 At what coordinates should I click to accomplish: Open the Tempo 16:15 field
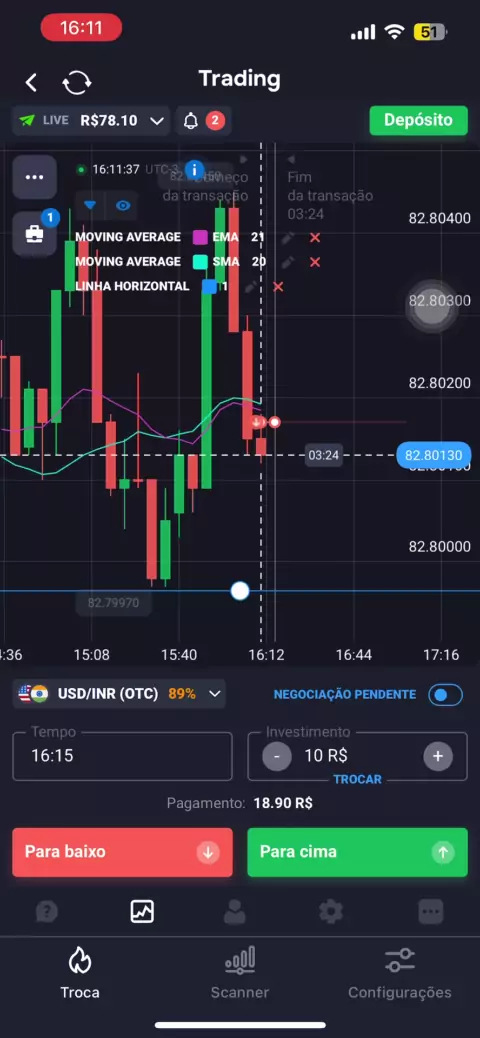[x=122, y=756]
